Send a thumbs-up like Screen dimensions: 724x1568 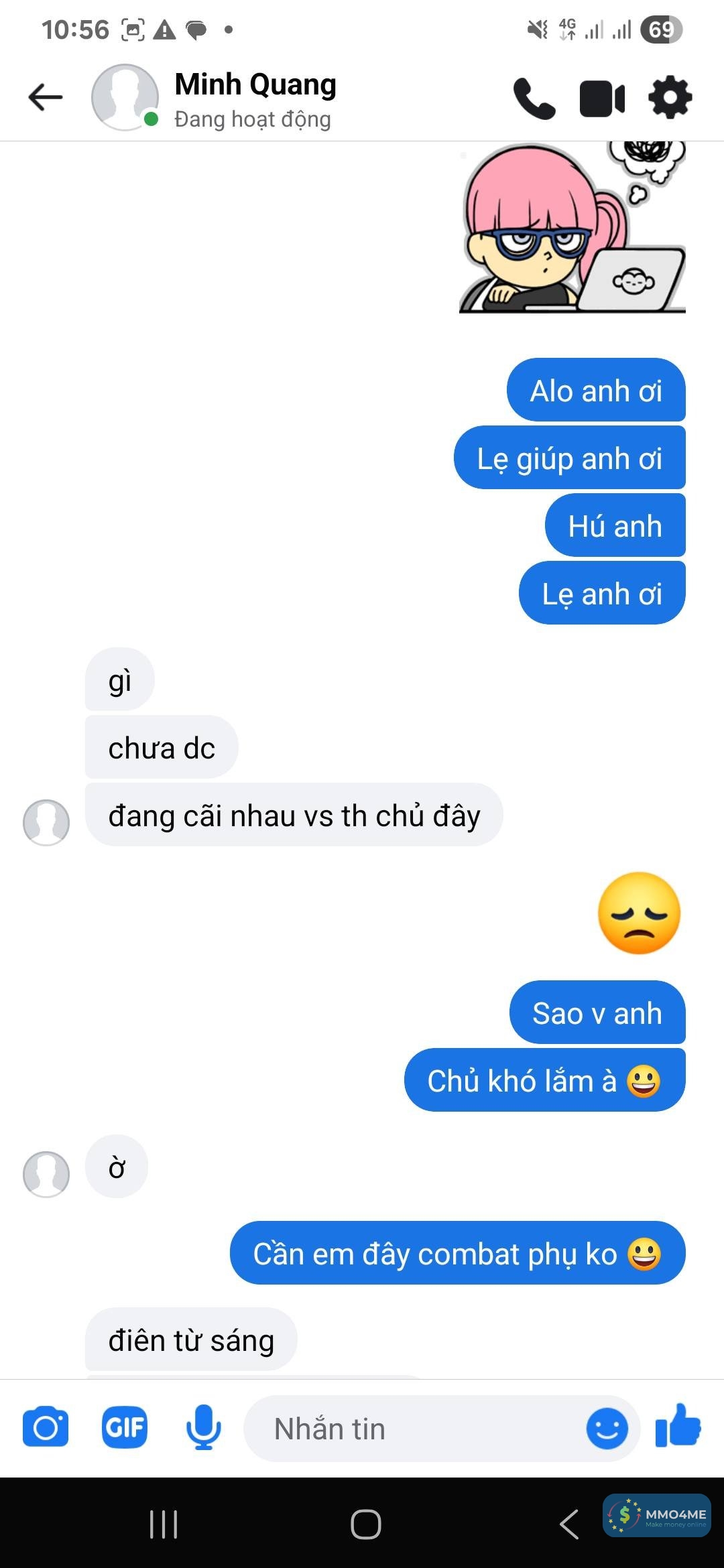(678, 1427)
